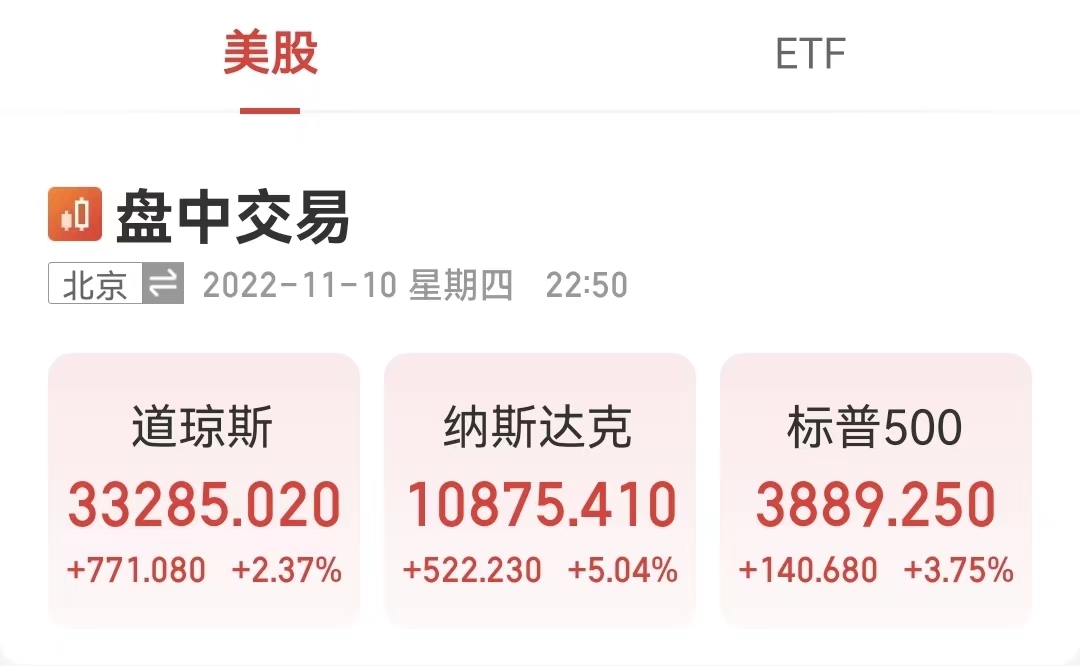Viewport: 1080px width, 666px height.
Task: Switch to the ETF tab
Action: coord(810,54)
